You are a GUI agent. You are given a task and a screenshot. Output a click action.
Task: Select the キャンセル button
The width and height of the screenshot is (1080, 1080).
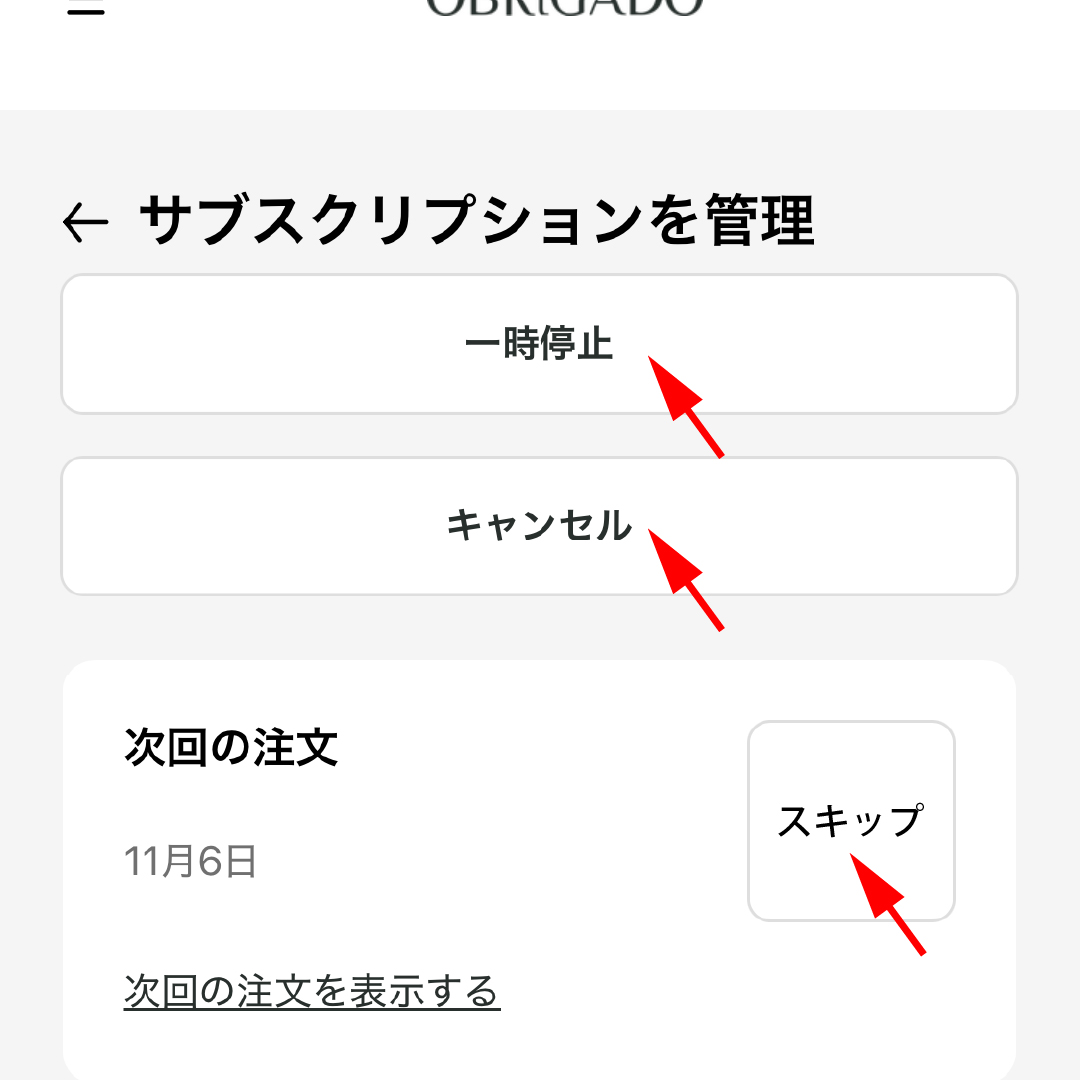(x=539, y=526)
